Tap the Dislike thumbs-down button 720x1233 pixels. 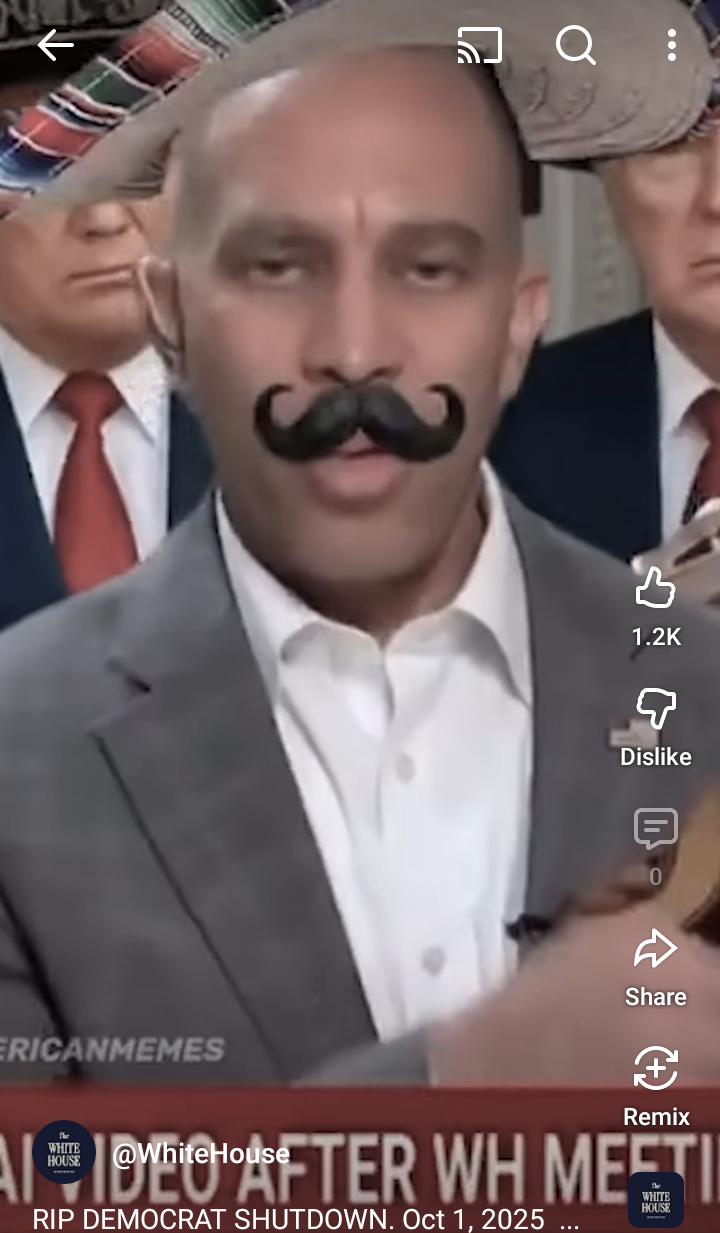(x=655, y=709)
